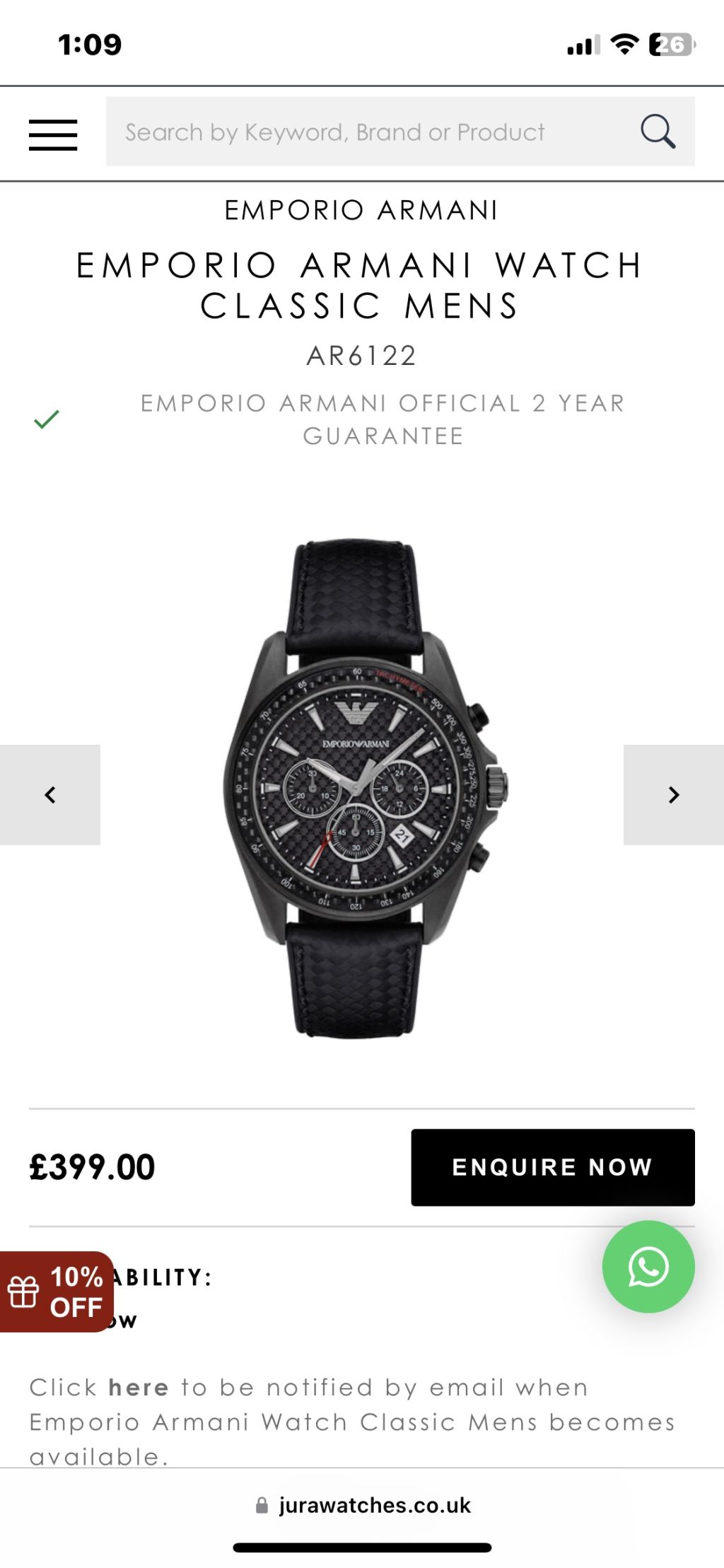Viewport: 724px width, 1568px height.
Task: Open the Emporio Armani watch image
Action: (x=361, y=789)
